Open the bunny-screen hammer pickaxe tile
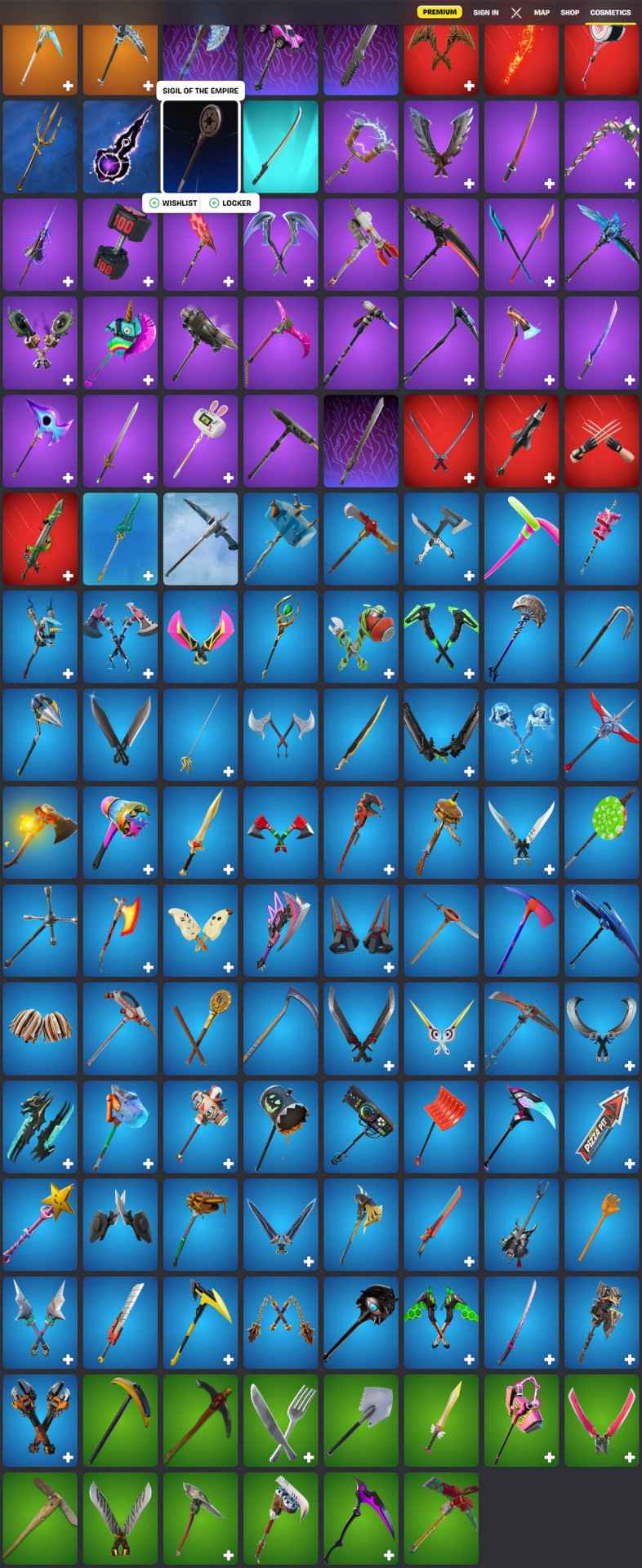The height and width of the screenshot is (1568, 642). tap(200, 440)
